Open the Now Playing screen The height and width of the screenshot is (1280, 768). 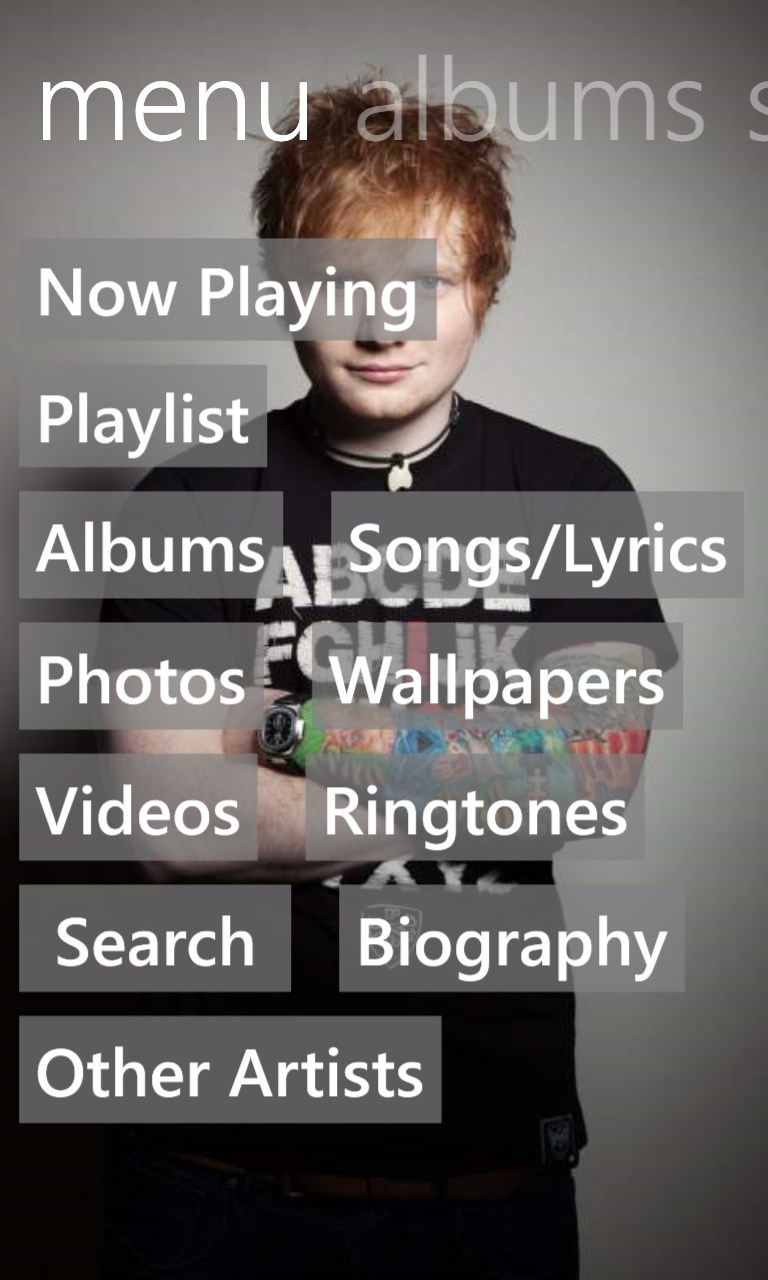(x=227, y=290)
